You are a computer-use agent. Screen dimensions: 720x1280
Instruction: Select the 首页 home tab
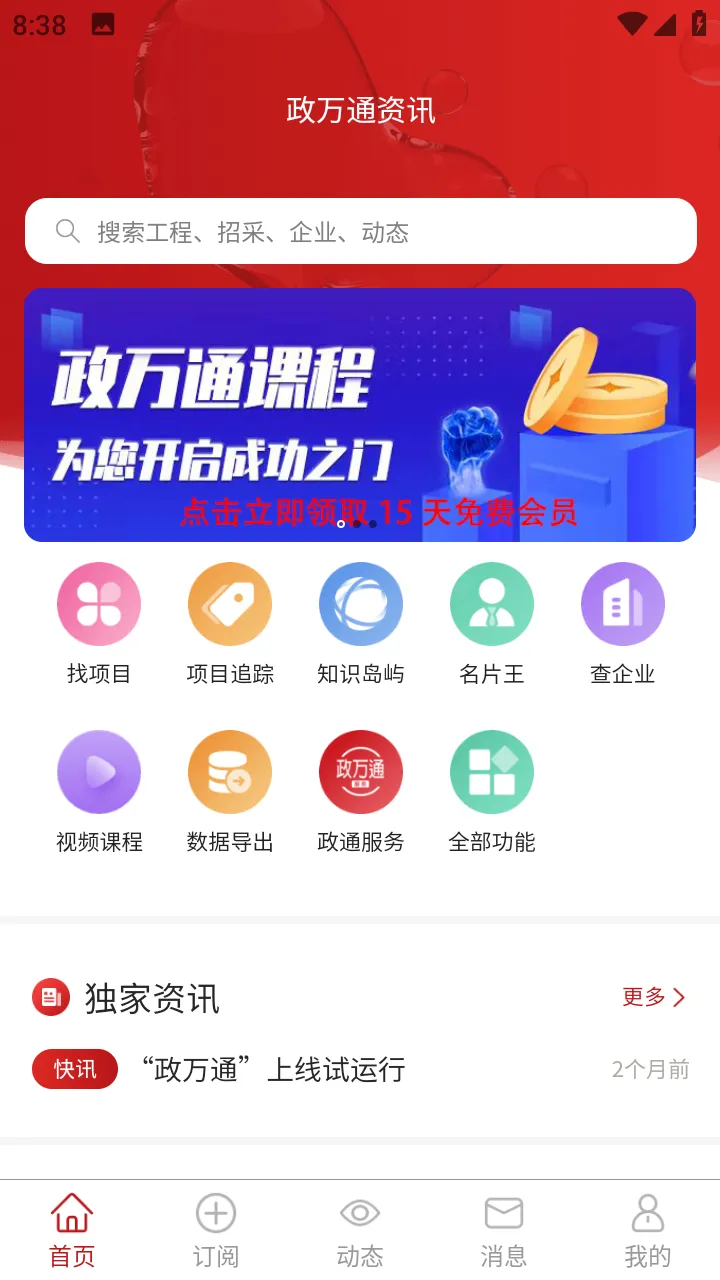[72, 1230]
